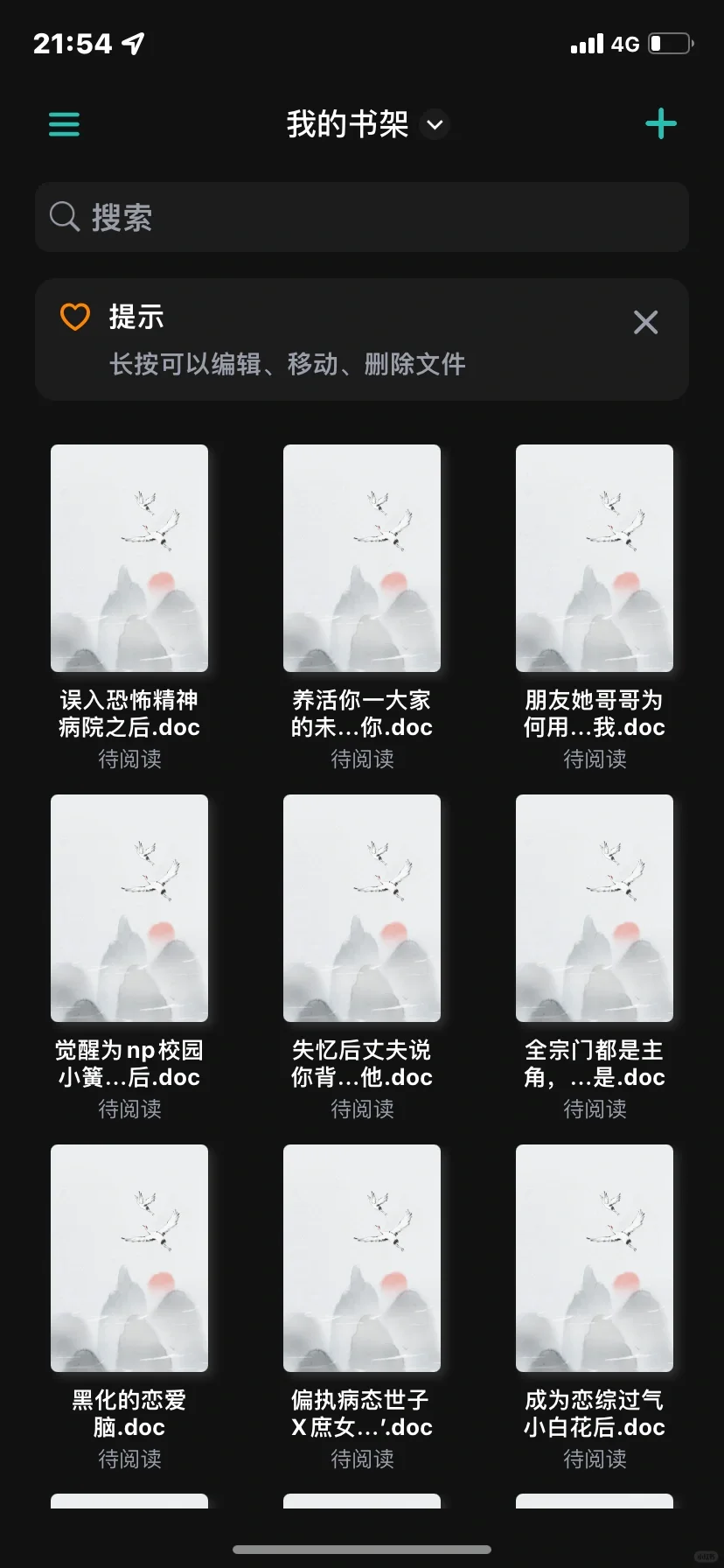Open the book 全宗门都是主角，…是.doc
Viewport: 724px width, 1568px height.
595,908
